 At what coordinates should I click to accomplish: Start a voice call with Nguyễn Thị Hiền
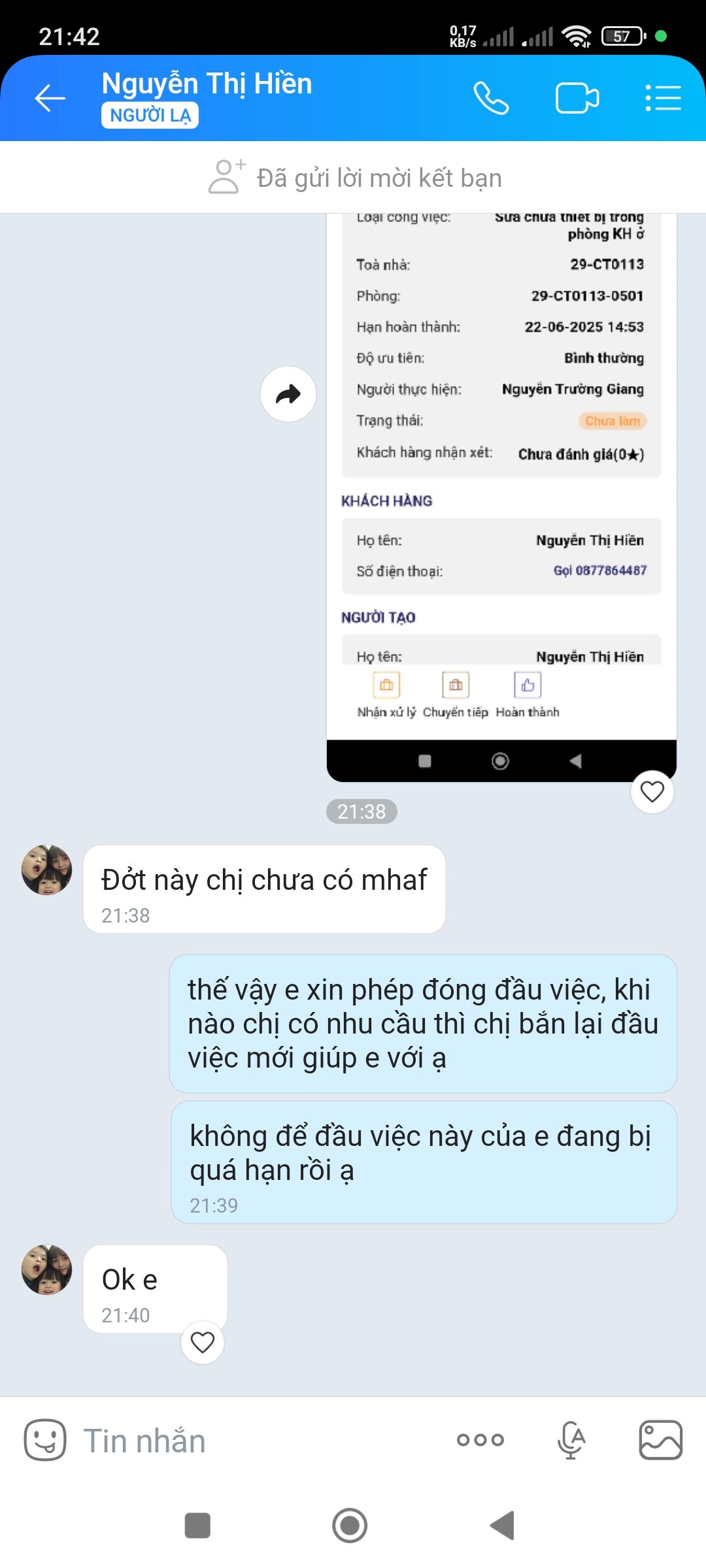tap(491, 99)
